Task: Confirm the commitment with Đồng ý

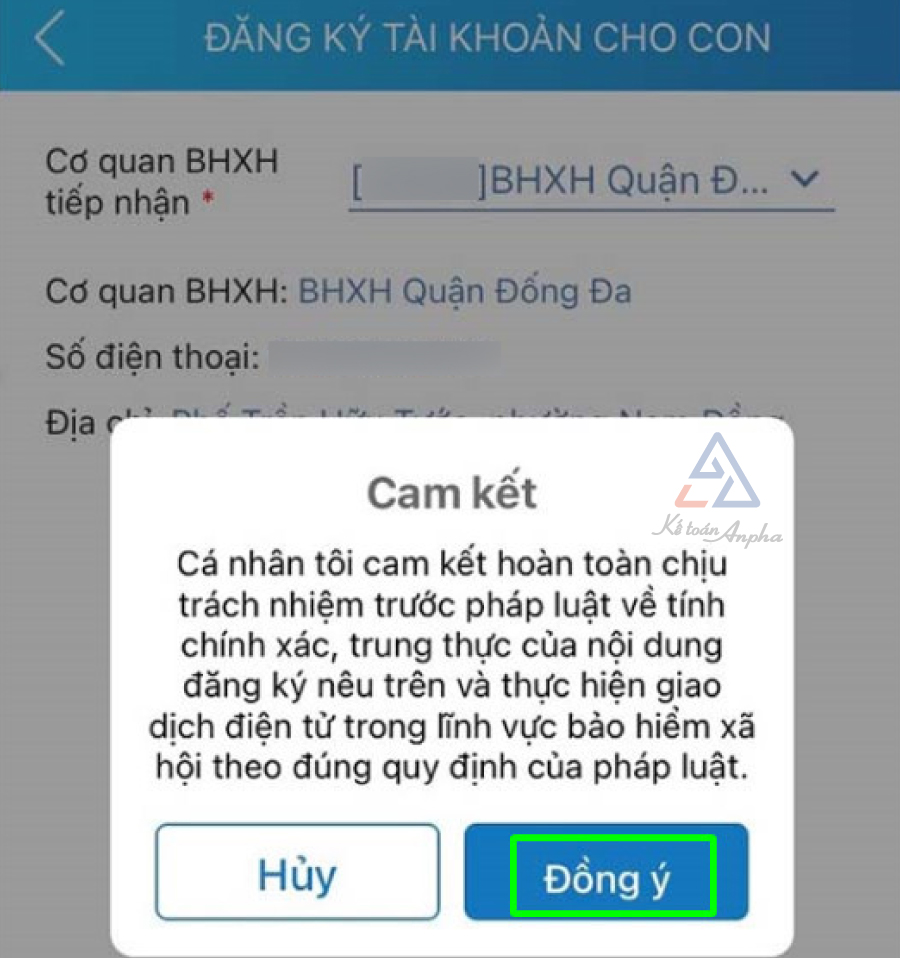Action: (x=607, y=872)
